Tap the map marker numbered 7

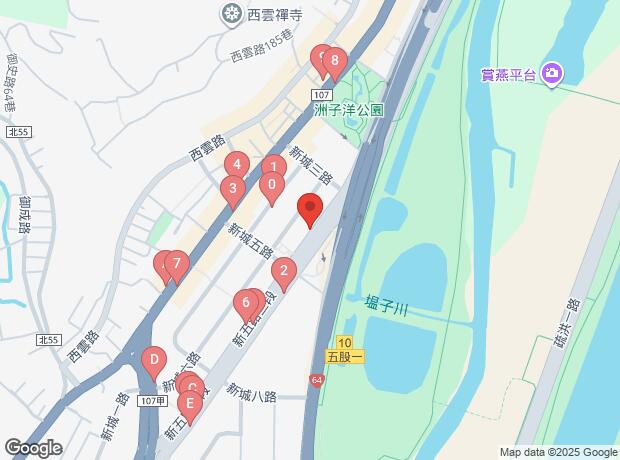177,264
